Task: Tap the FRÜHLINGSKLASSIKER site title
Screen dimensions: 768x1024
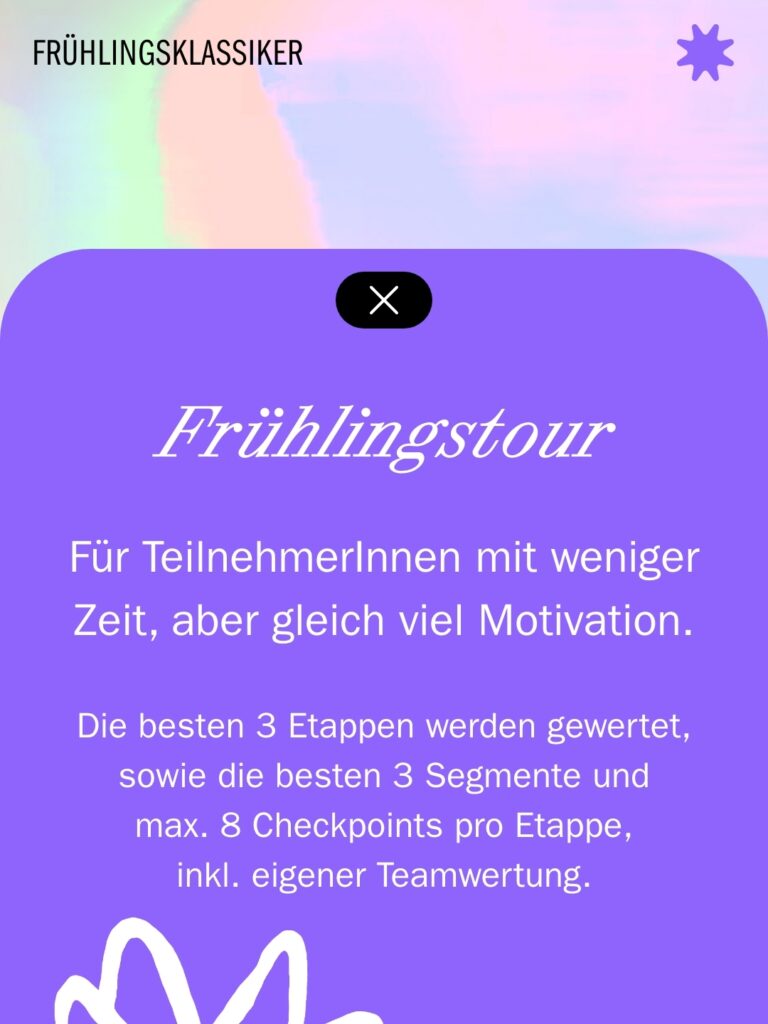Action: pos(167,53)
